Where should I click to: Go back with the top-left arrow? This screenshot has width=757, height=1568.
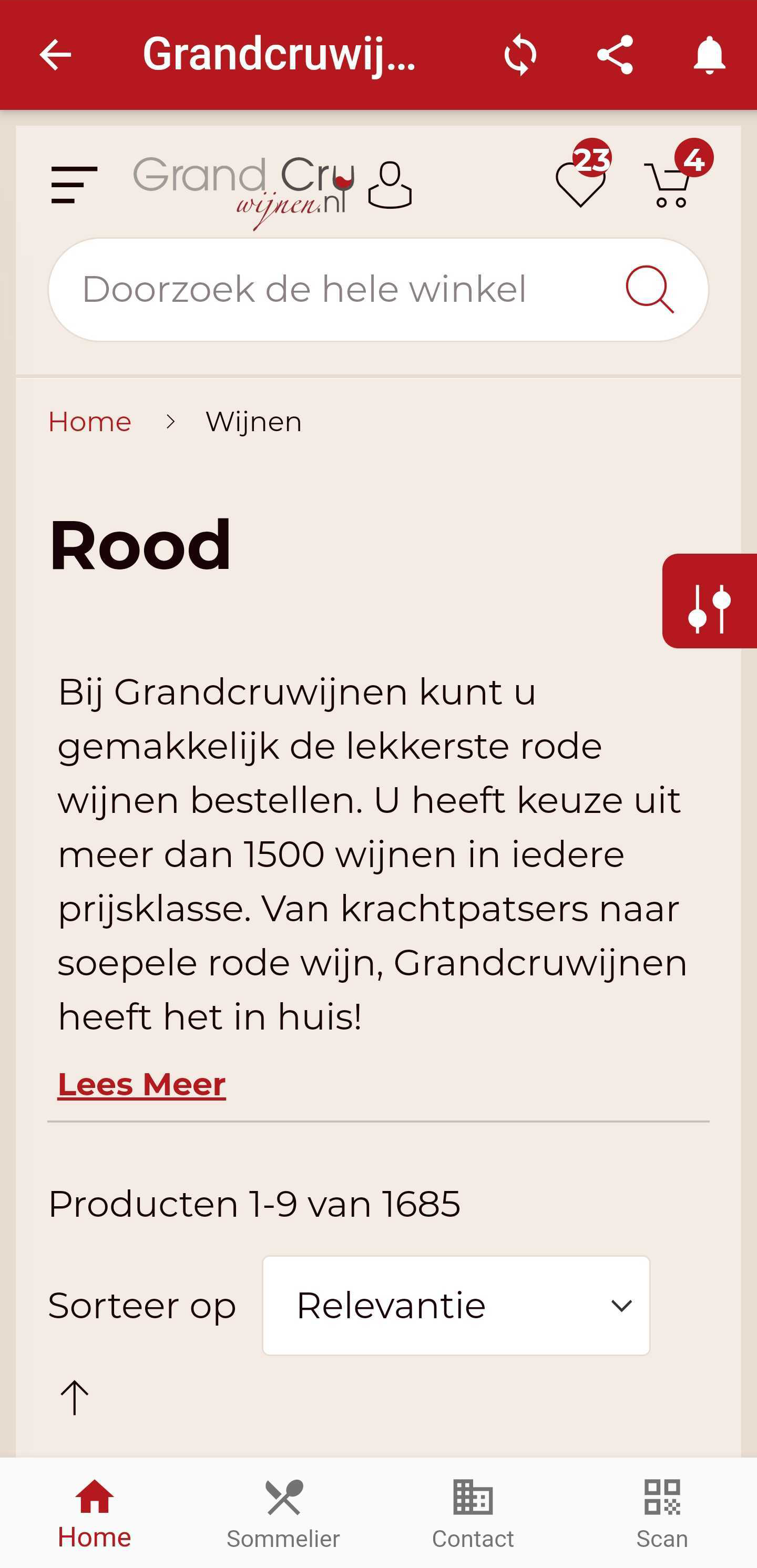(x=55, y=55)
